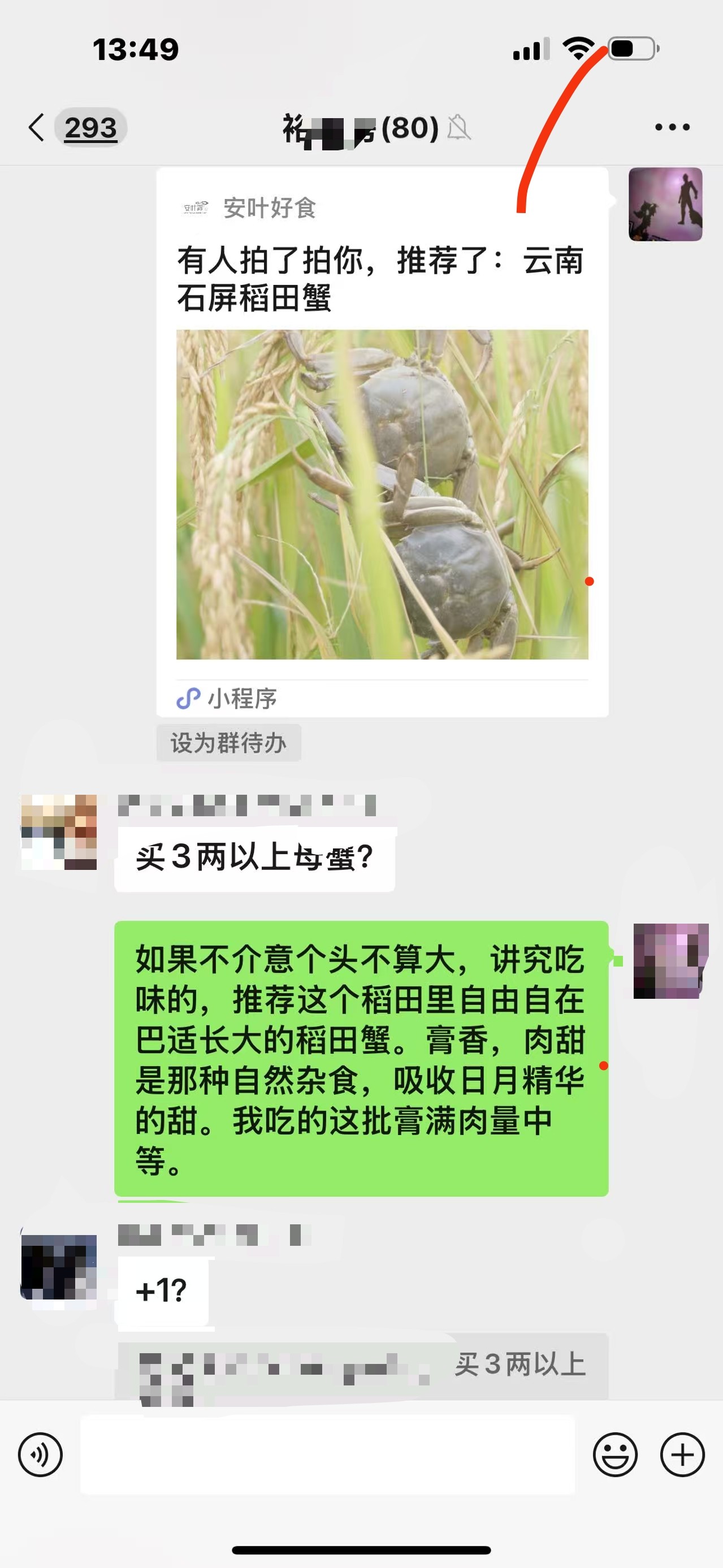Tap the unread count 293 label

pyautogui.click(x=91, y=127)
